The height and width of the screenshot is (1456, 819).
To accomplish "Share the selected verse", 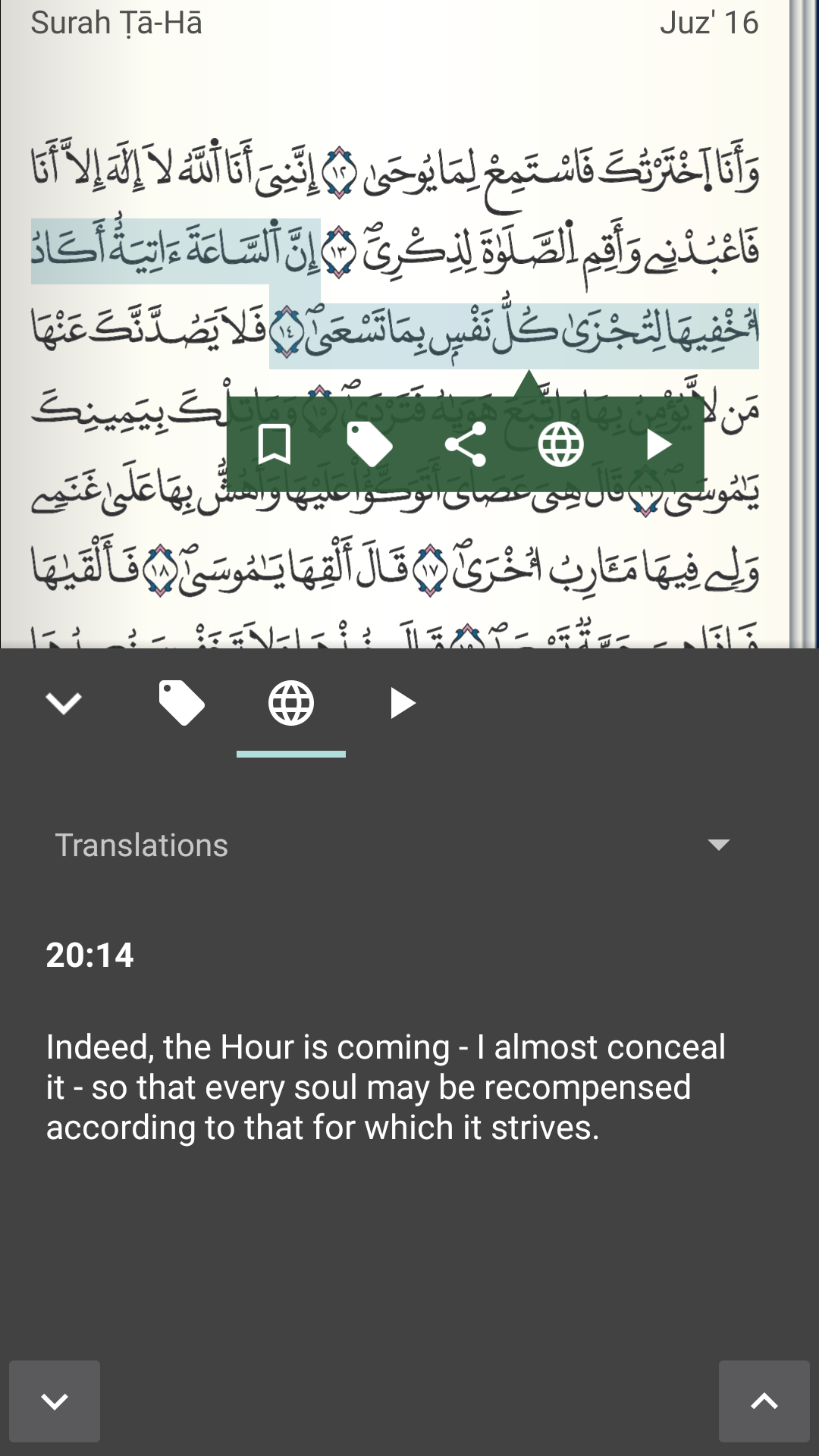I will click(x=465, y=444).
